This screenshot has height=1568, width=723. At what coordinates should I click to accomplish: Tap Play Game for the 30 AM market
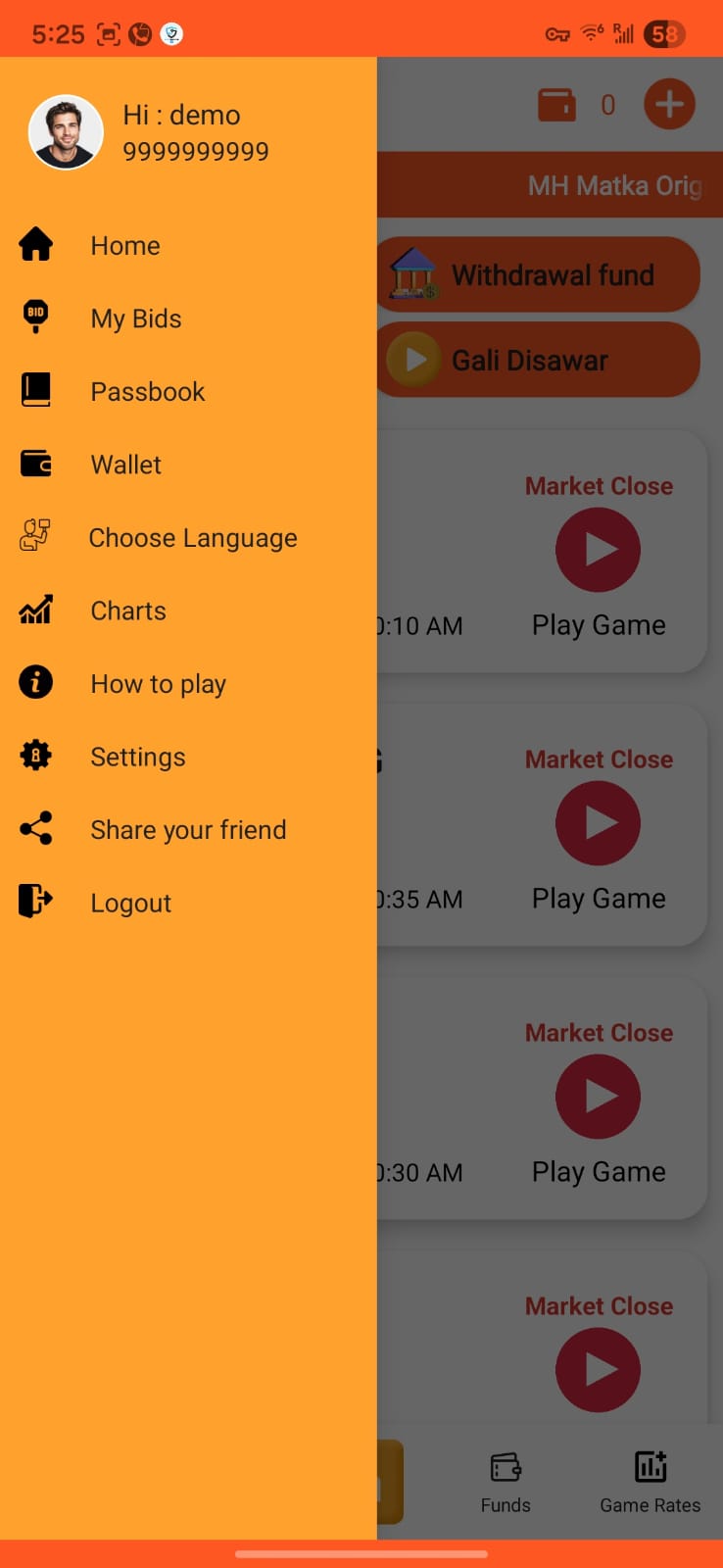(598, 1098)
